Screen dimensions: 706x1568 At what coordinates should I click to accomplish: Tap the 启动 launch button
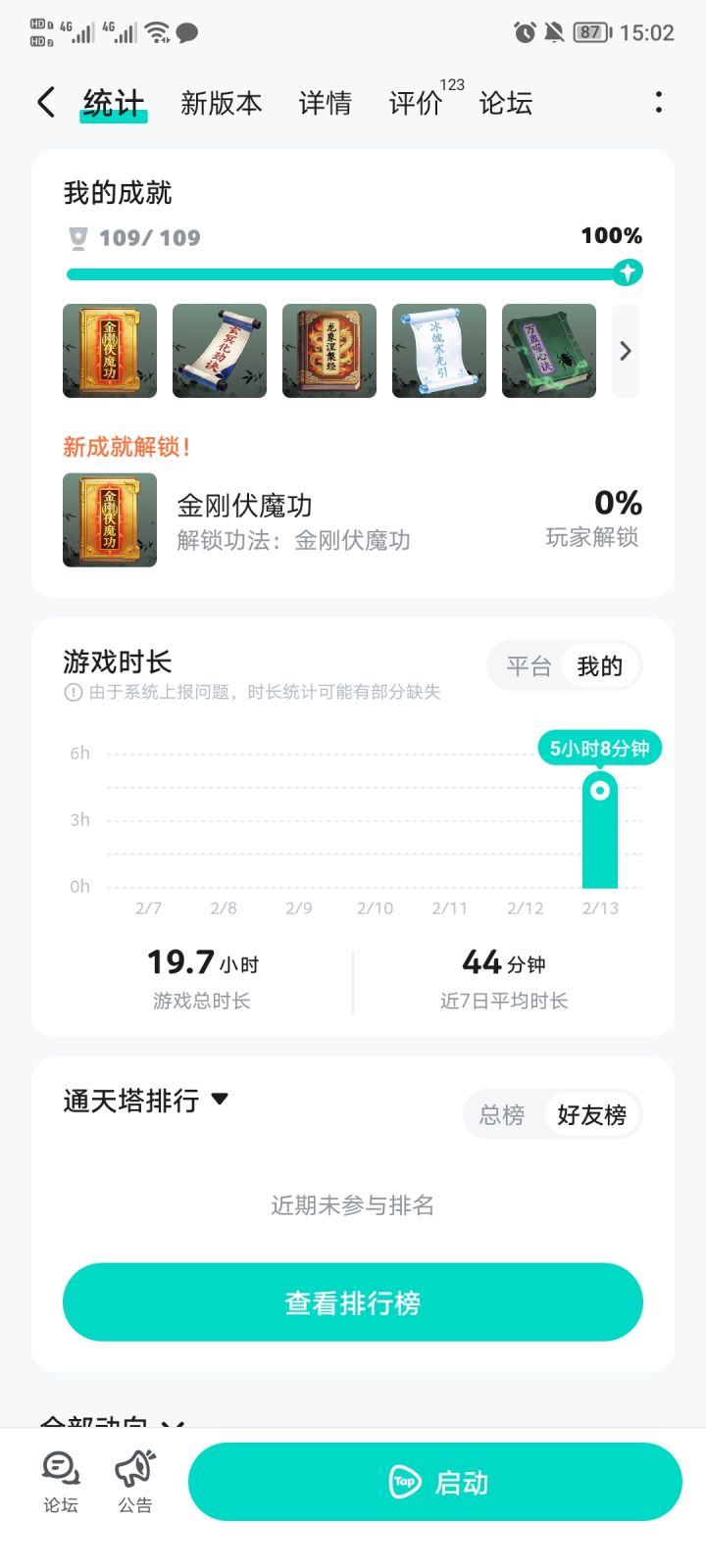(x=461, y=1482)
